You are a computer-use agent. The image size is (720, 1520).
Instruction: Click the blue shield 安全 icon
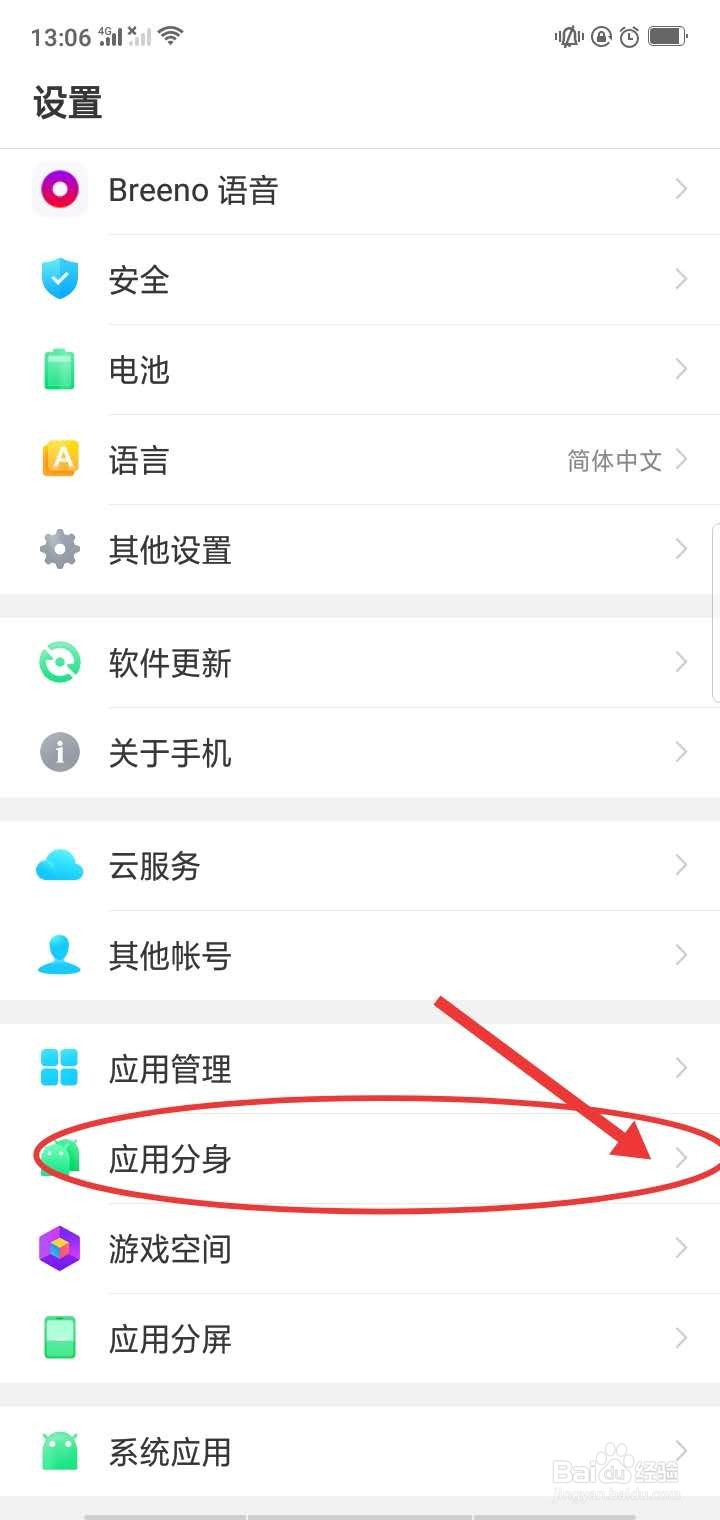(x=59, y=280)
